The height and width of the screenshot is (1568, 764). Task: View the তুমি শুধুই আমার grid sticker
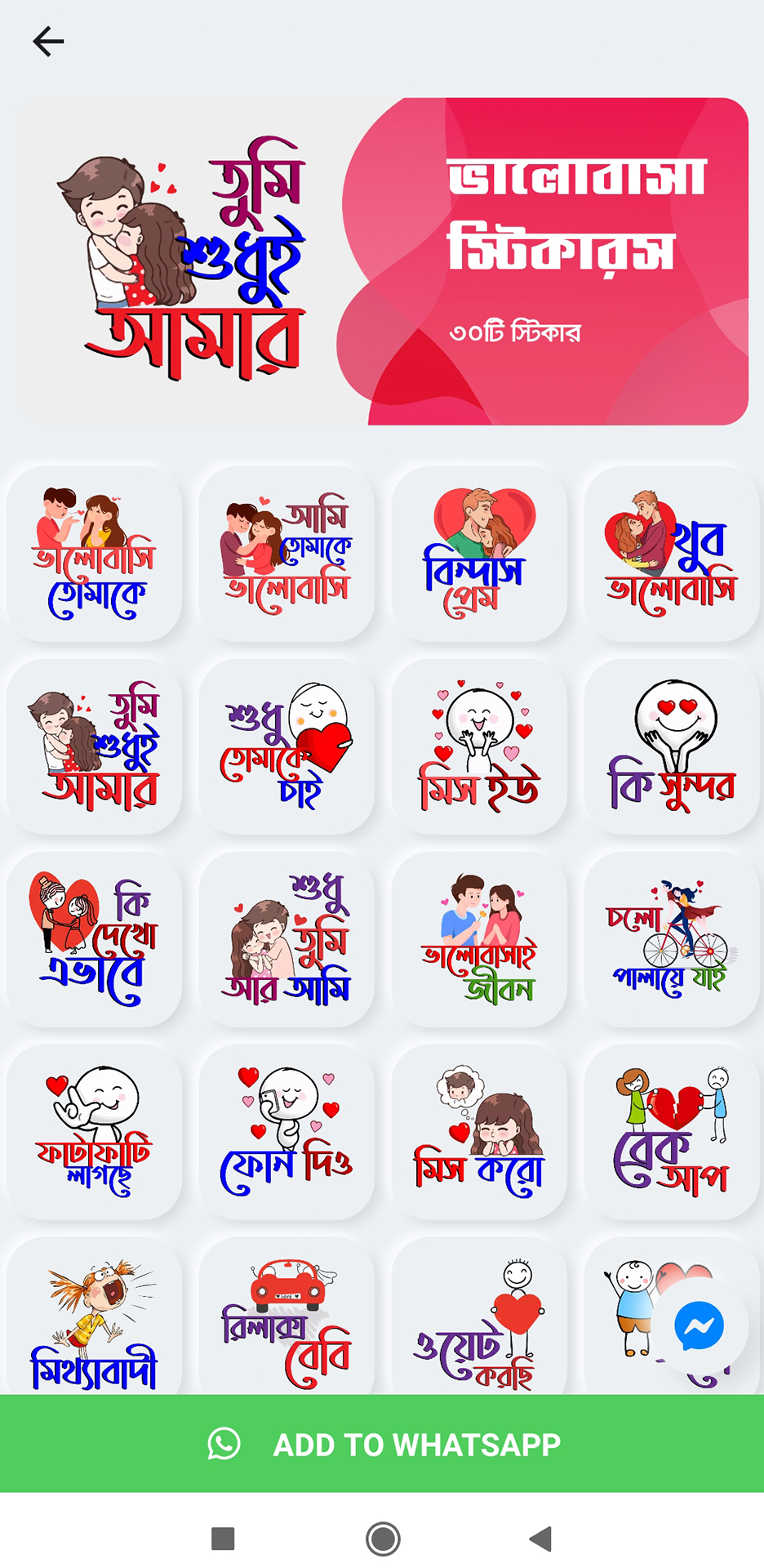tap(94, 746)
